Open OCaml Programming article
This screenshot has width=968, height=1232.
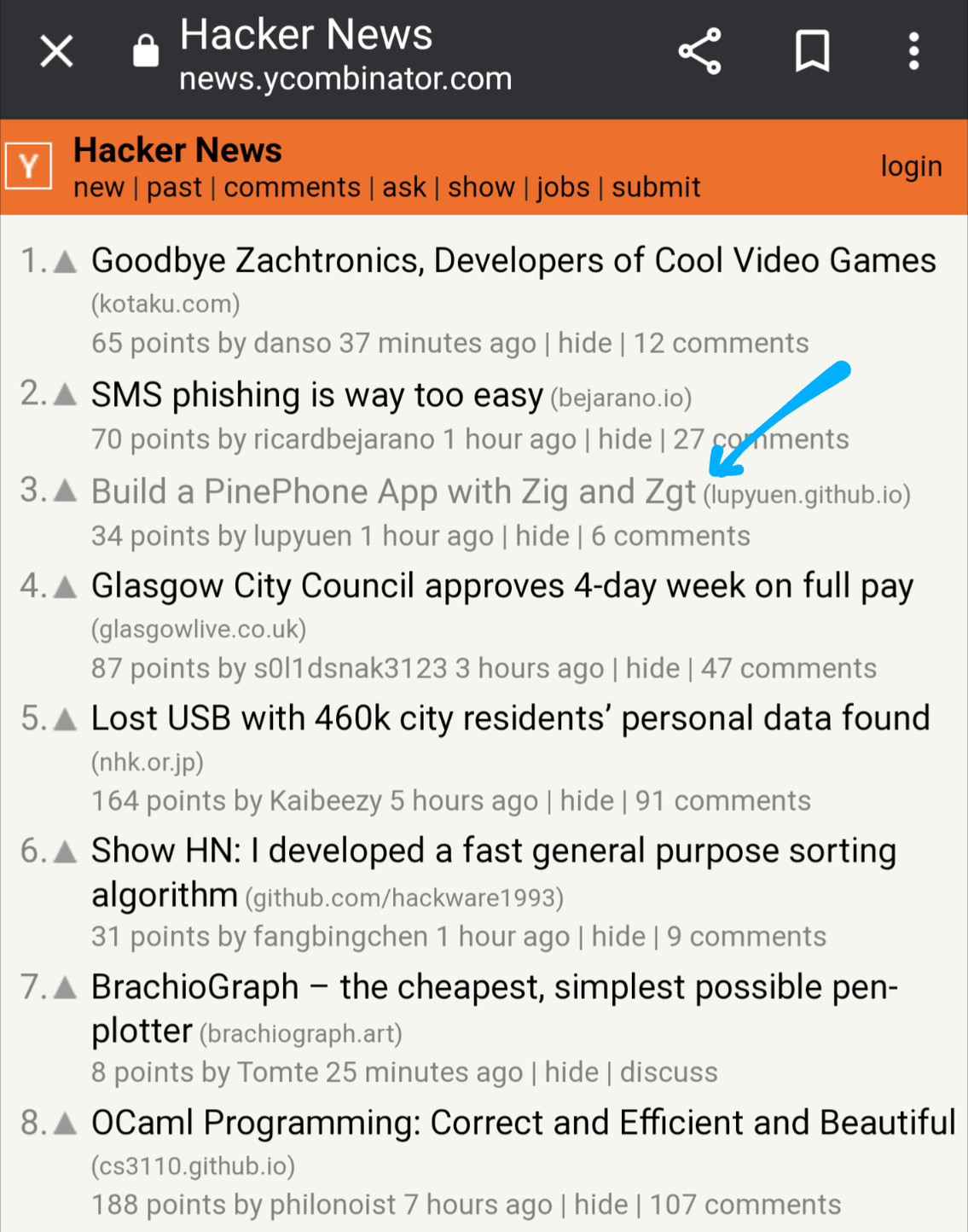point(523,1123)
